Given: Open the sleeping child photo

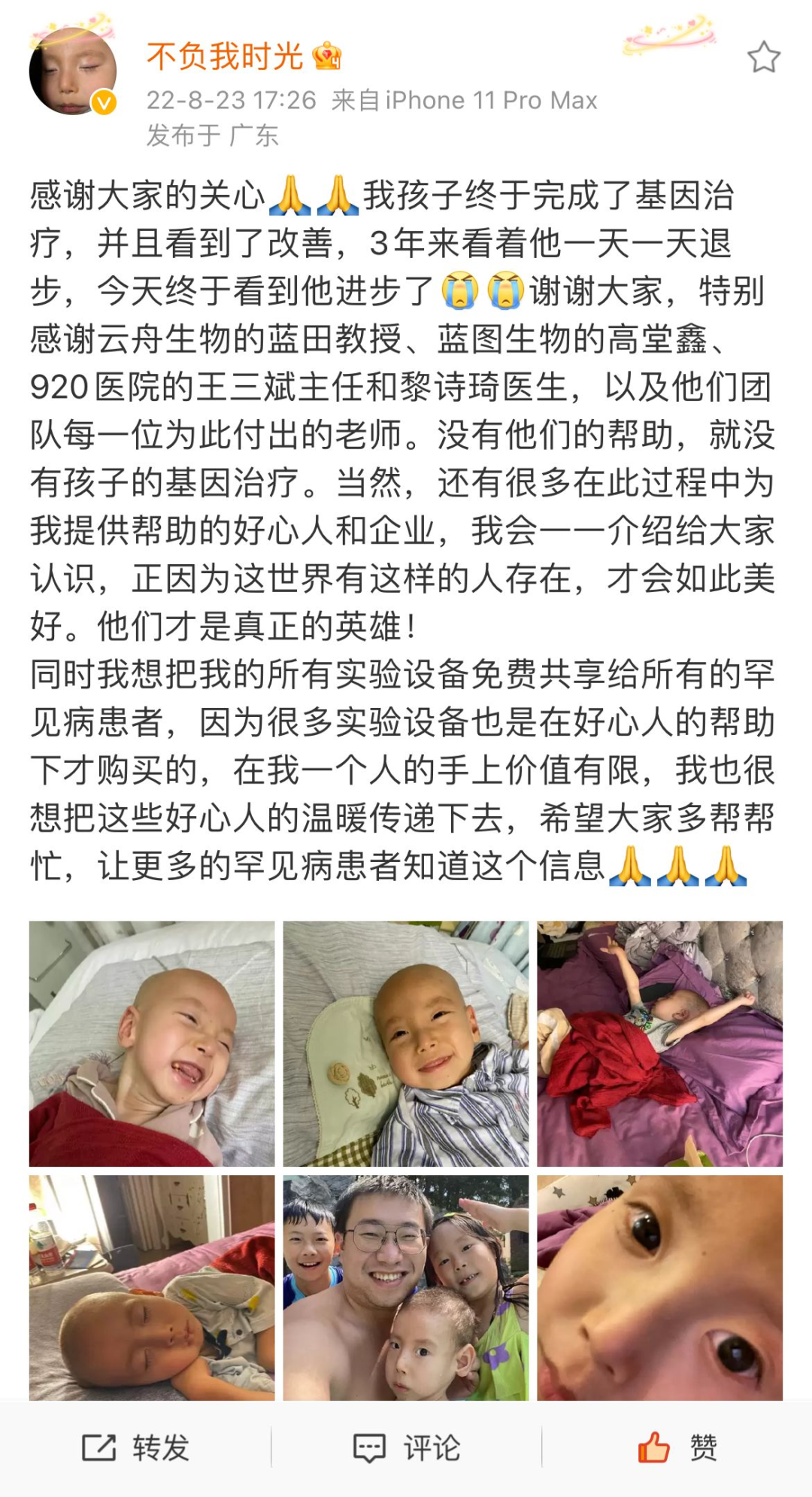Looking at the screenshot, I should (152, 1287).
